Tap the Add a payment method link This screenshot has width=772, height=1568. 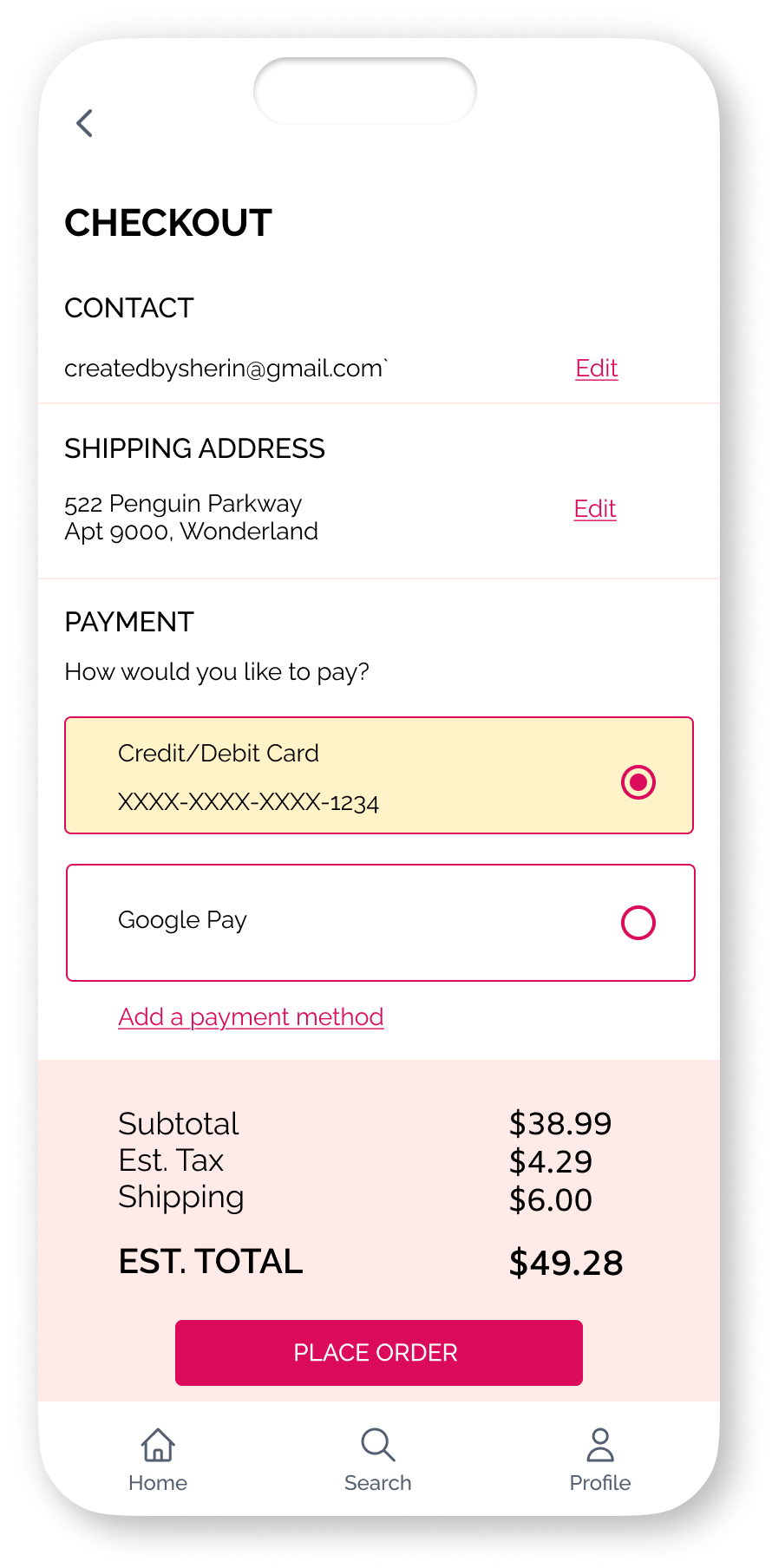(251, 1016)
